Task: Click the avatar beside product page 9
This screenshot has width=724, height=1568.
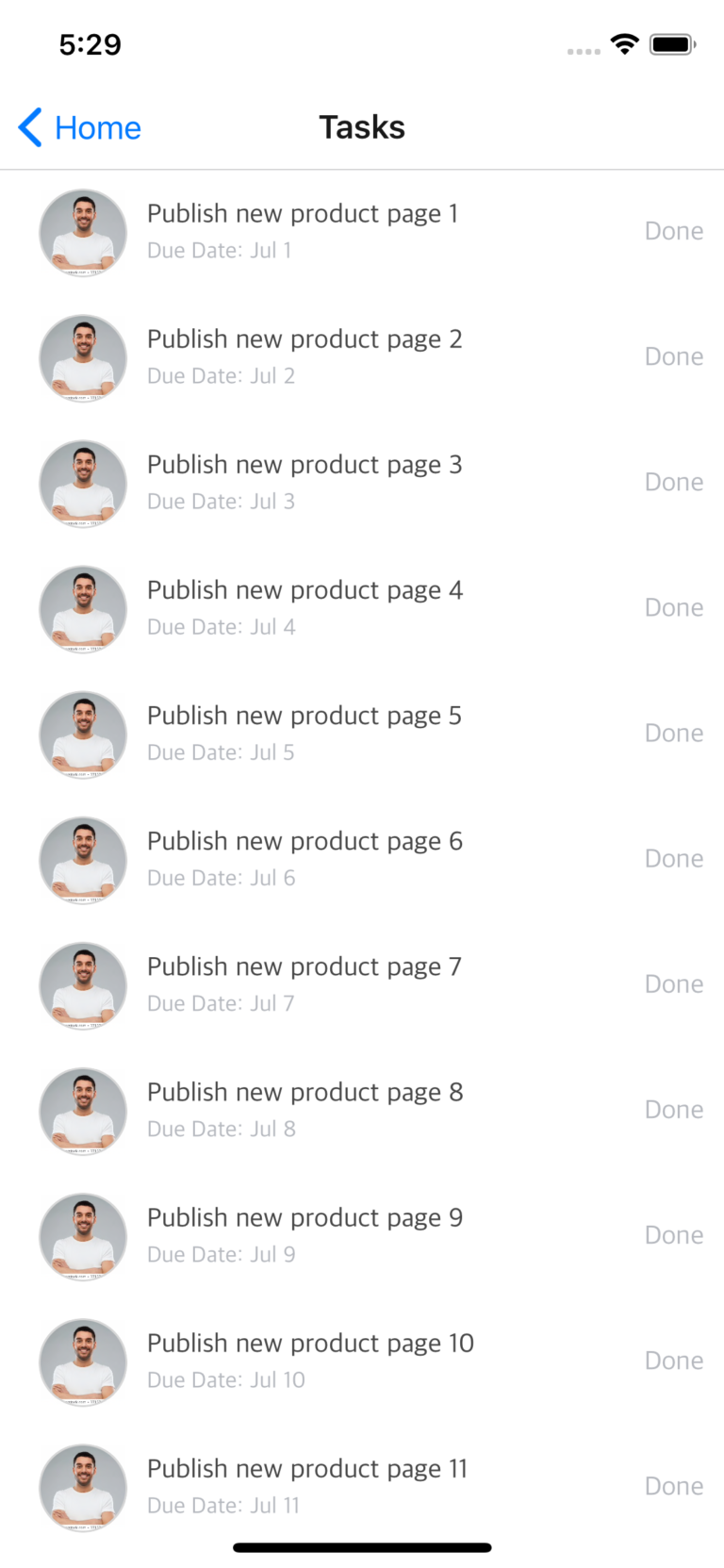Action: tap(82, 1236)
